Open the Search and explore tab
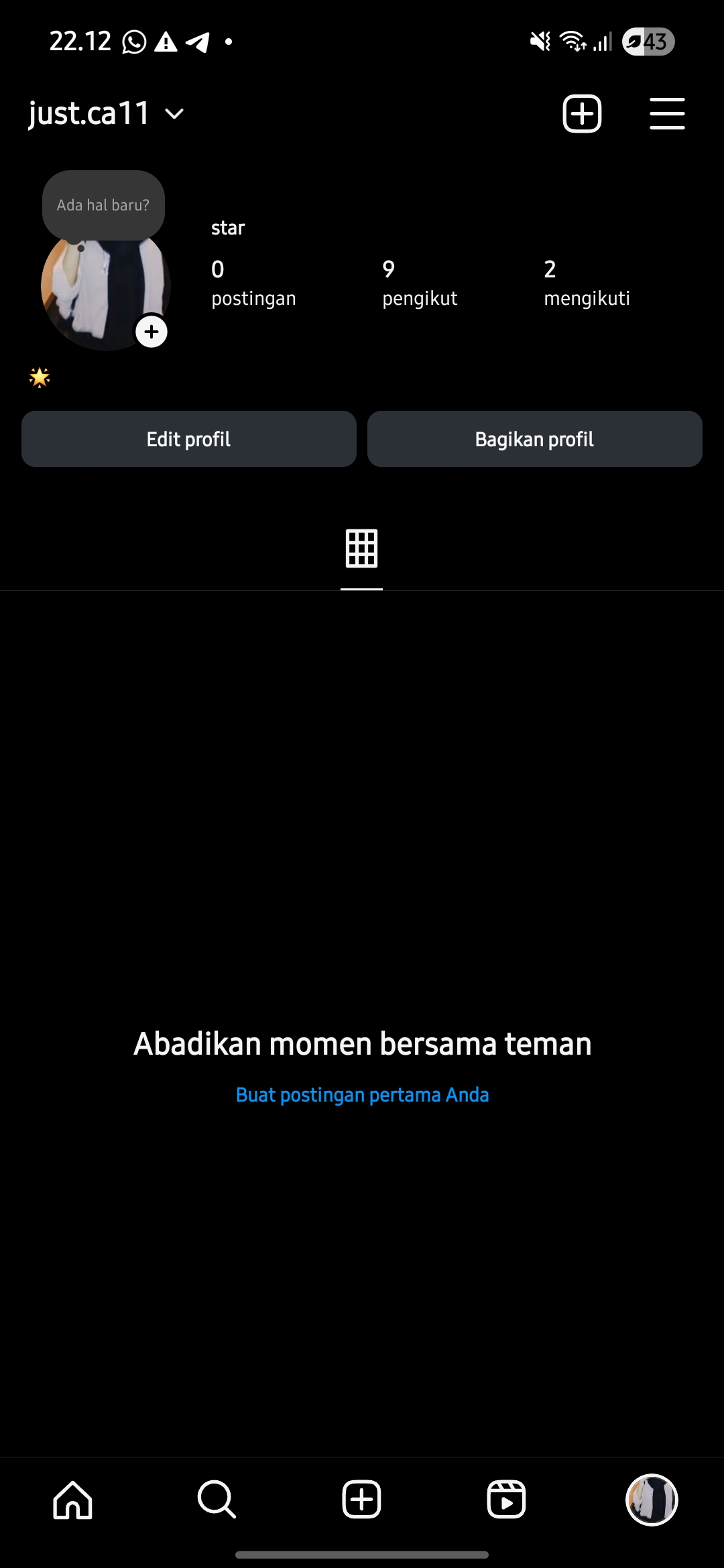The height and width of the screenshot is (1568, 724). [217, 1500]
